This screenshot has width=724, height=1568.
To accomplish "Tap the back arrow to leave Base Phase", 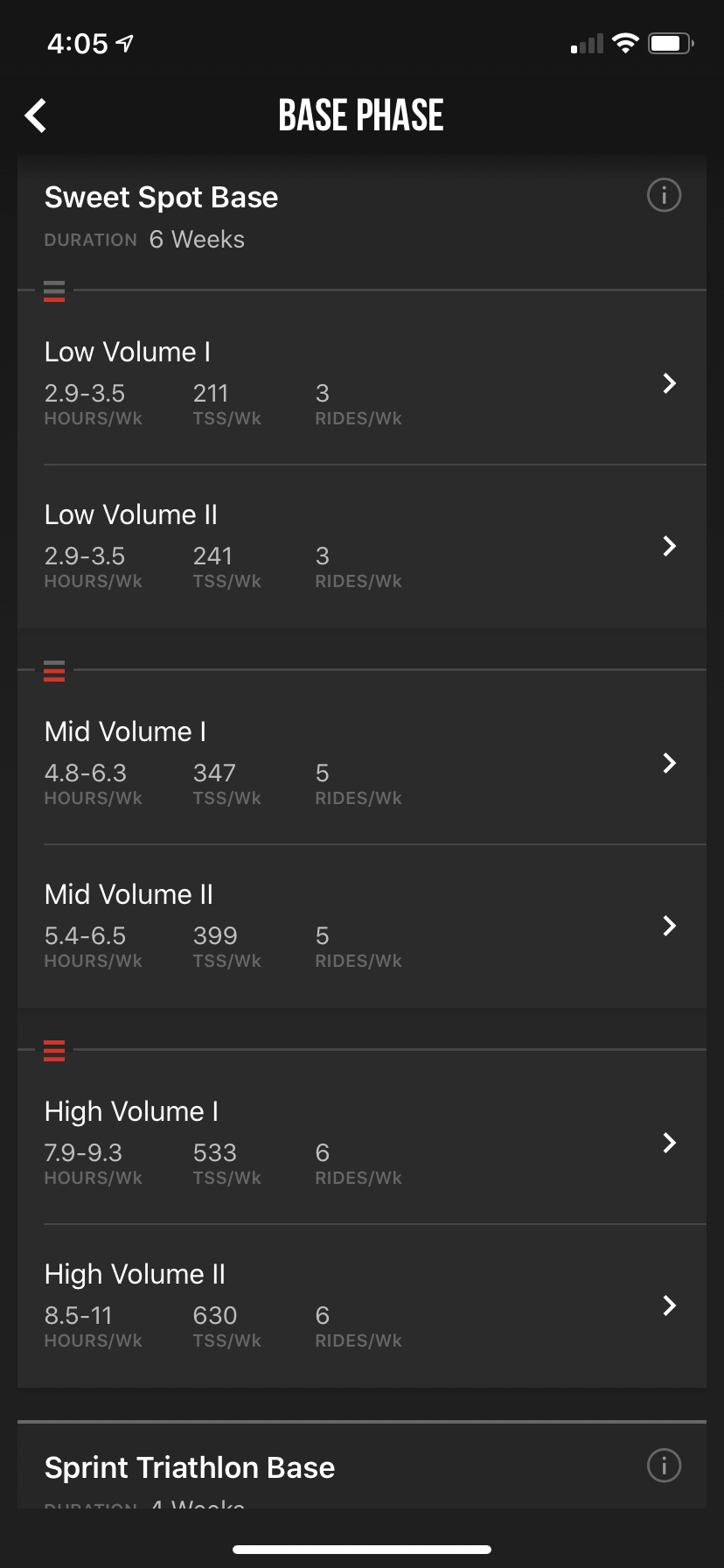I will coord(35,115).
